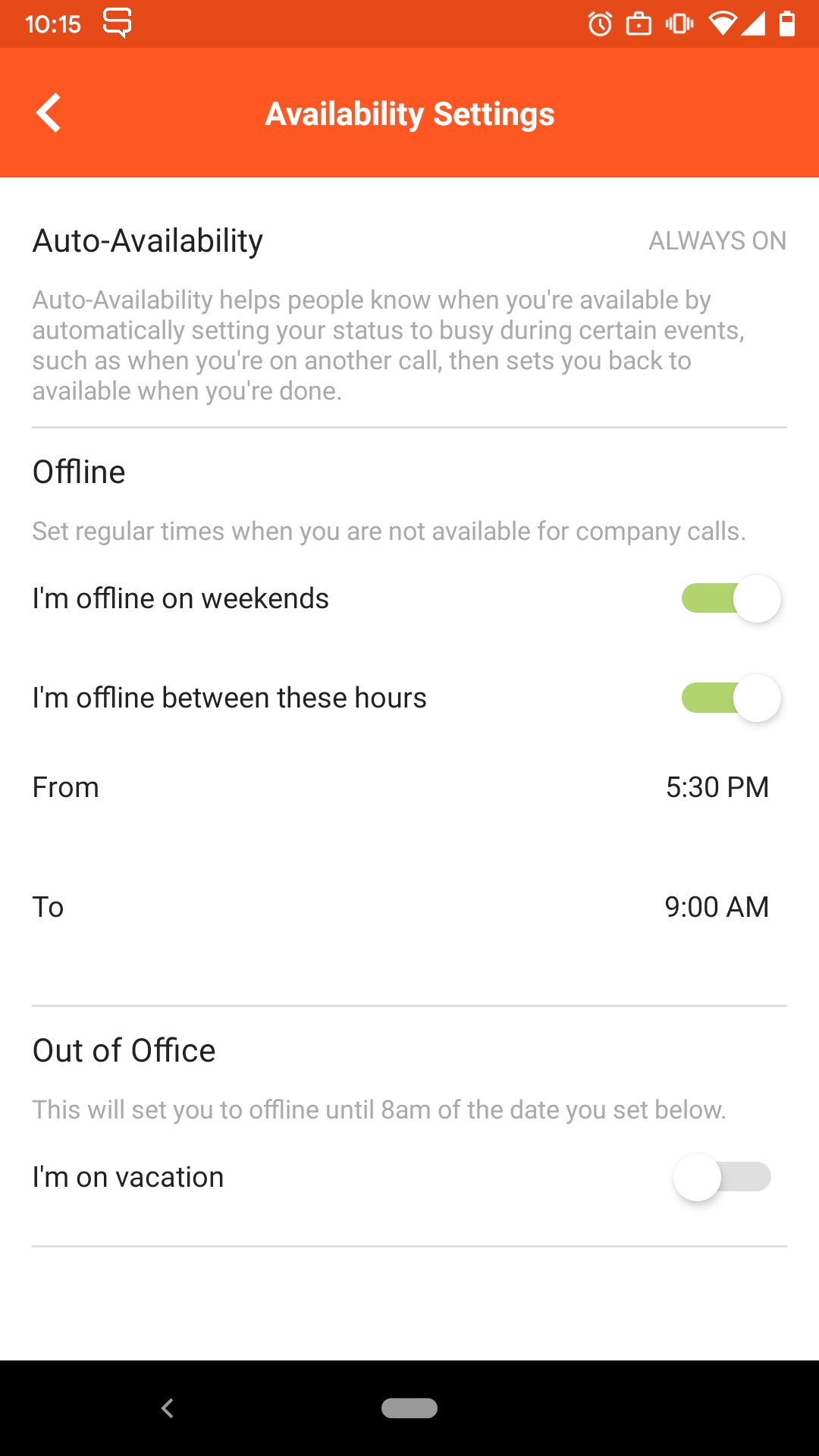Viewport: 819px width, 1456px height.
Task: Tap the system home pill
Action: click(x=409, y=1408)
